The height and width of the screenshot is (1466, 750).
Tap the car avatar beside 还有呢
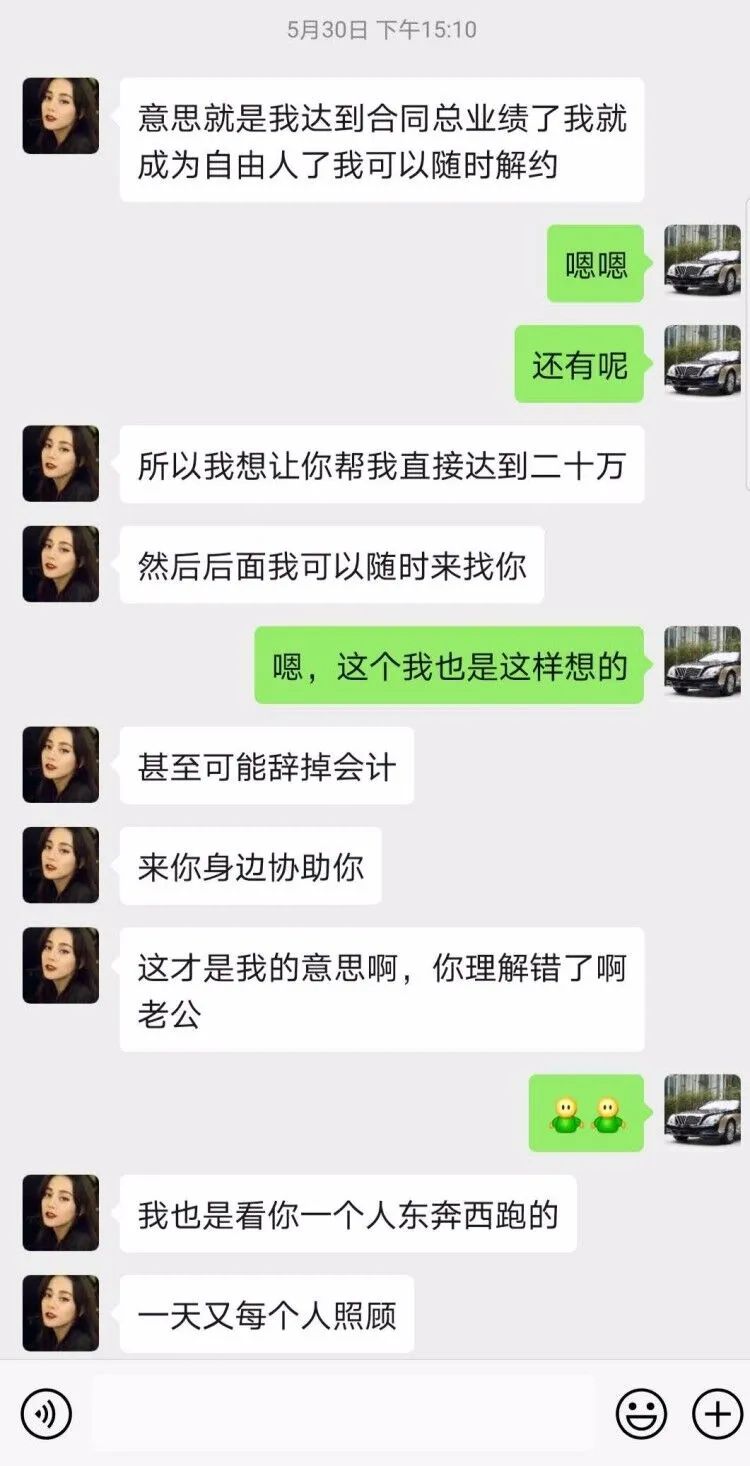click(703, 363)
